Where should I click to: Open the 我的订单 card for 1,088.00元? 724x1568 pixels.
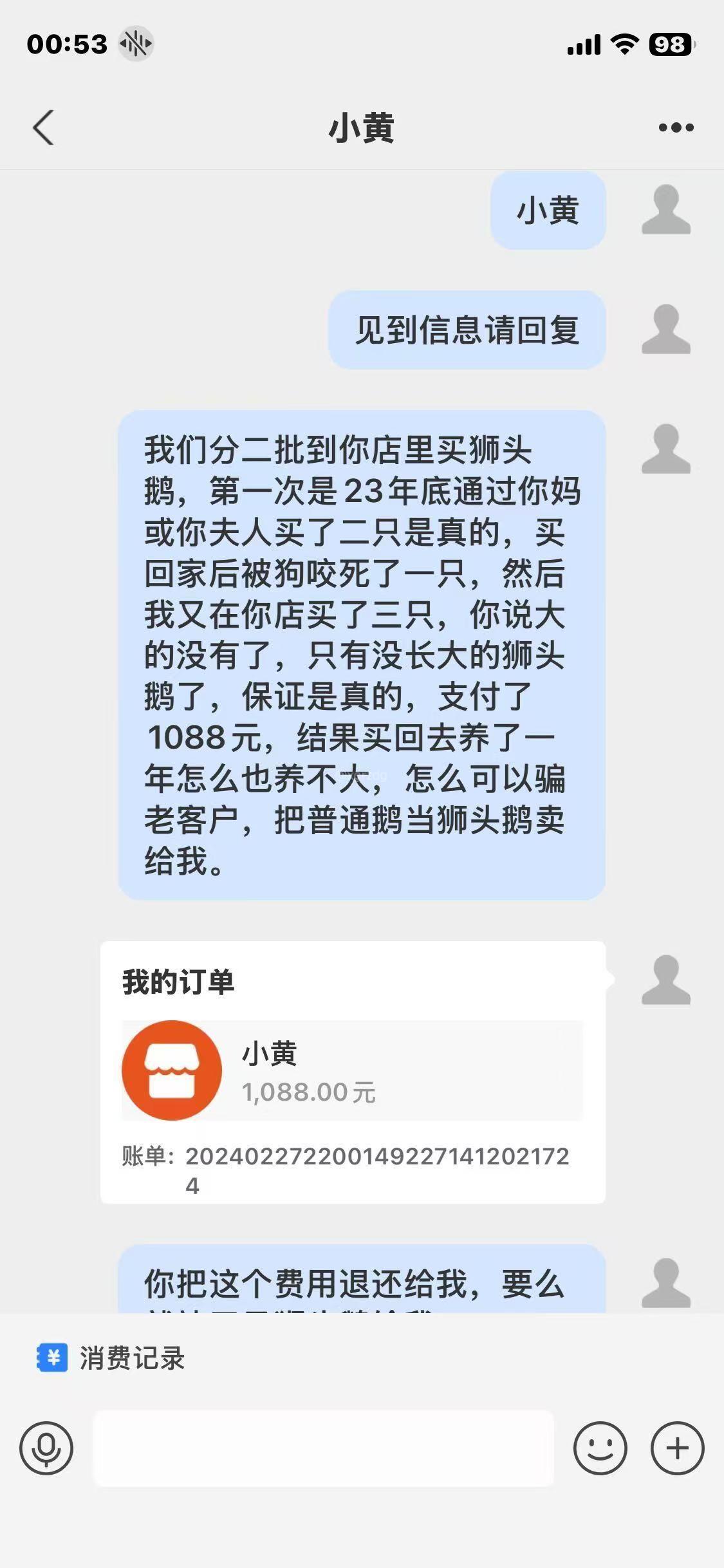coord(353,1071)
